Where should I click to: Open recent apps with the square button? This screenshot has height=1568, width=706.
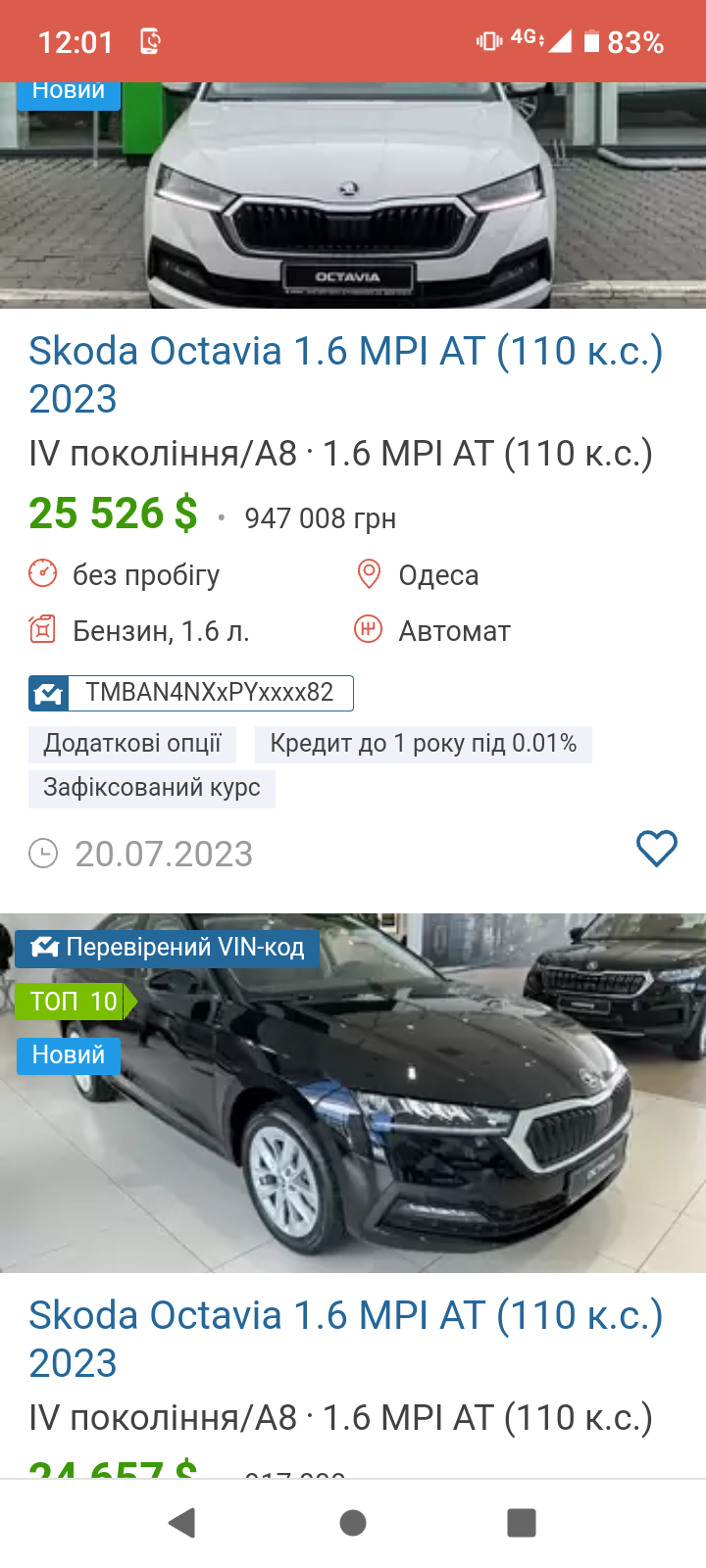522,1523
